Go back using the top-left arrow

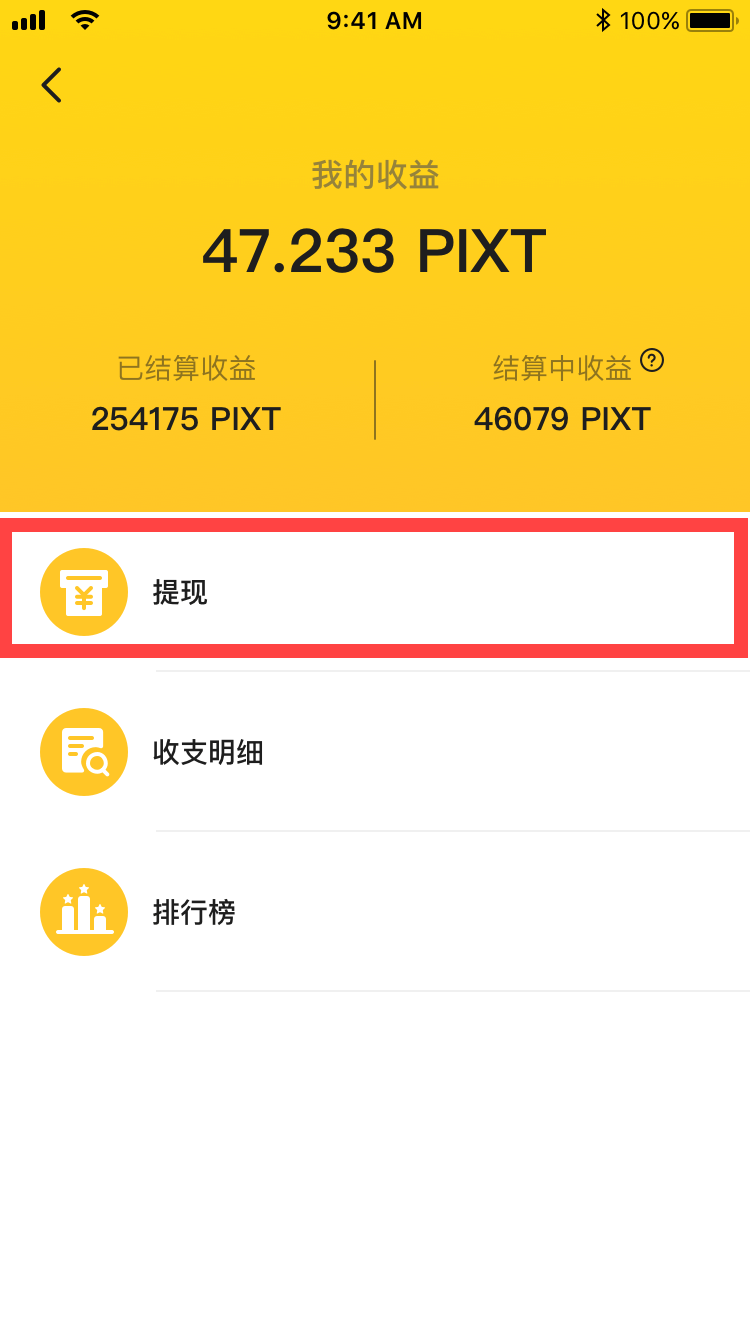[52, 85]
